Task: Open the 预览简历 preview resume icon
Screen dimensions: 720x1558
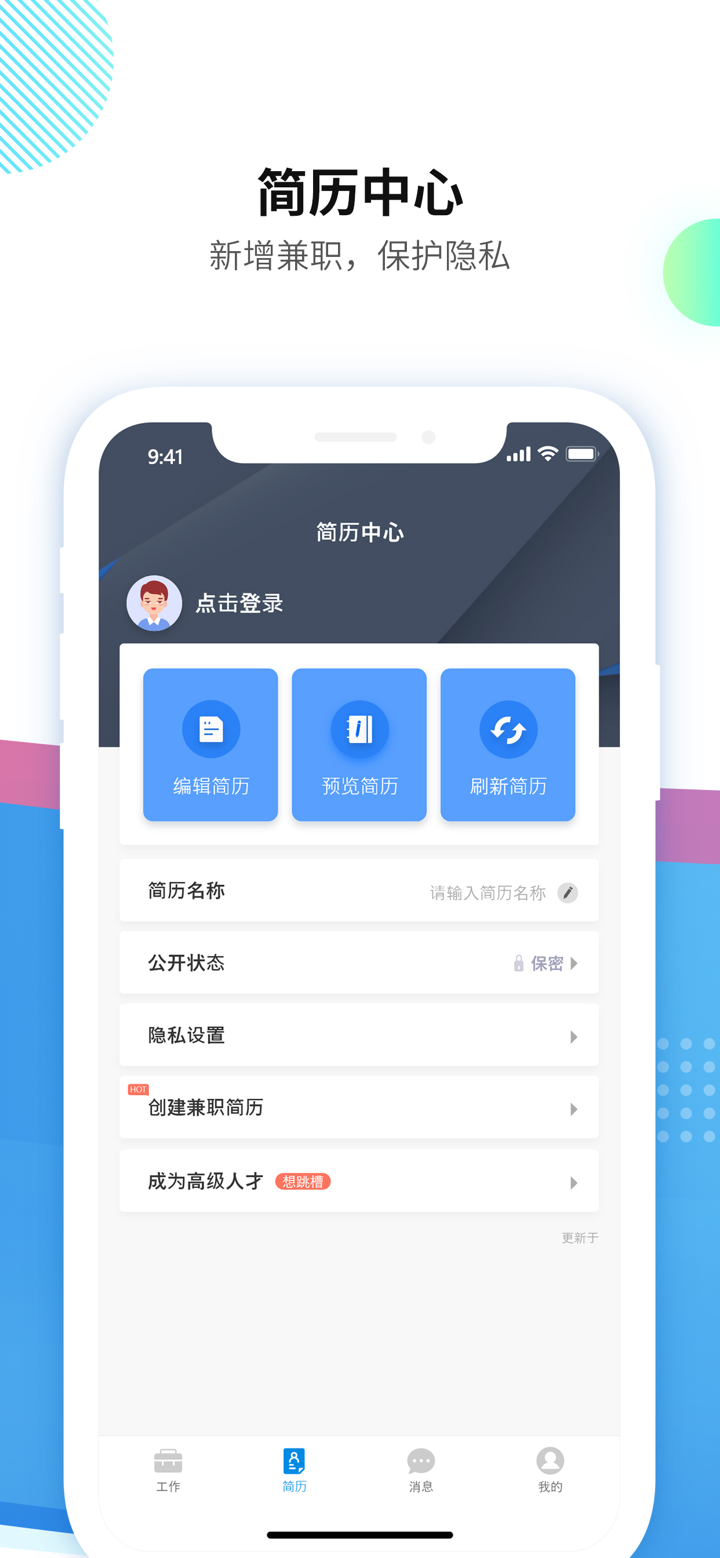Action: point(358,729)
